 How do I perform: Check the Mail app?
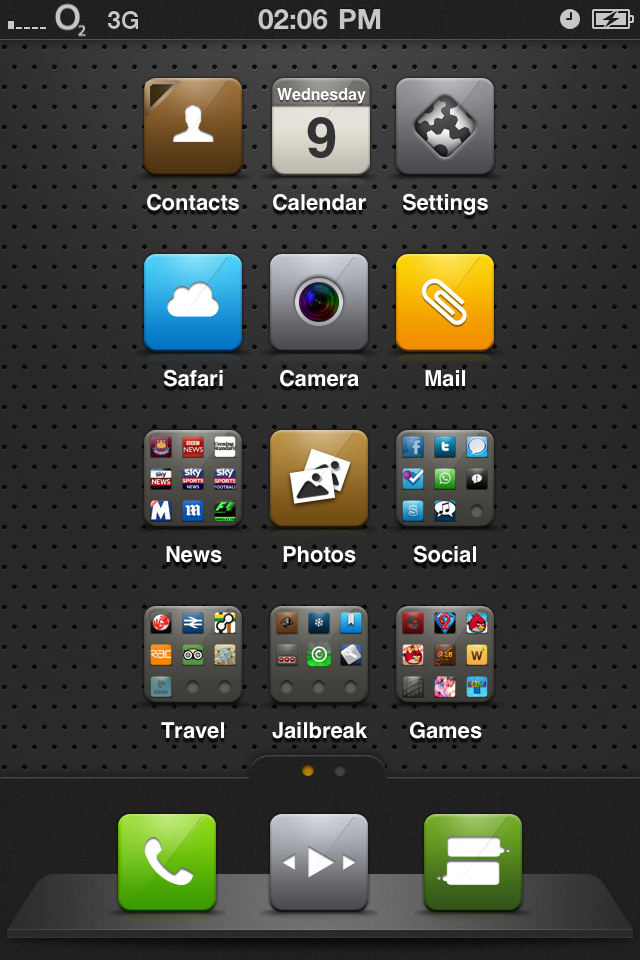(x=445, y=302)
